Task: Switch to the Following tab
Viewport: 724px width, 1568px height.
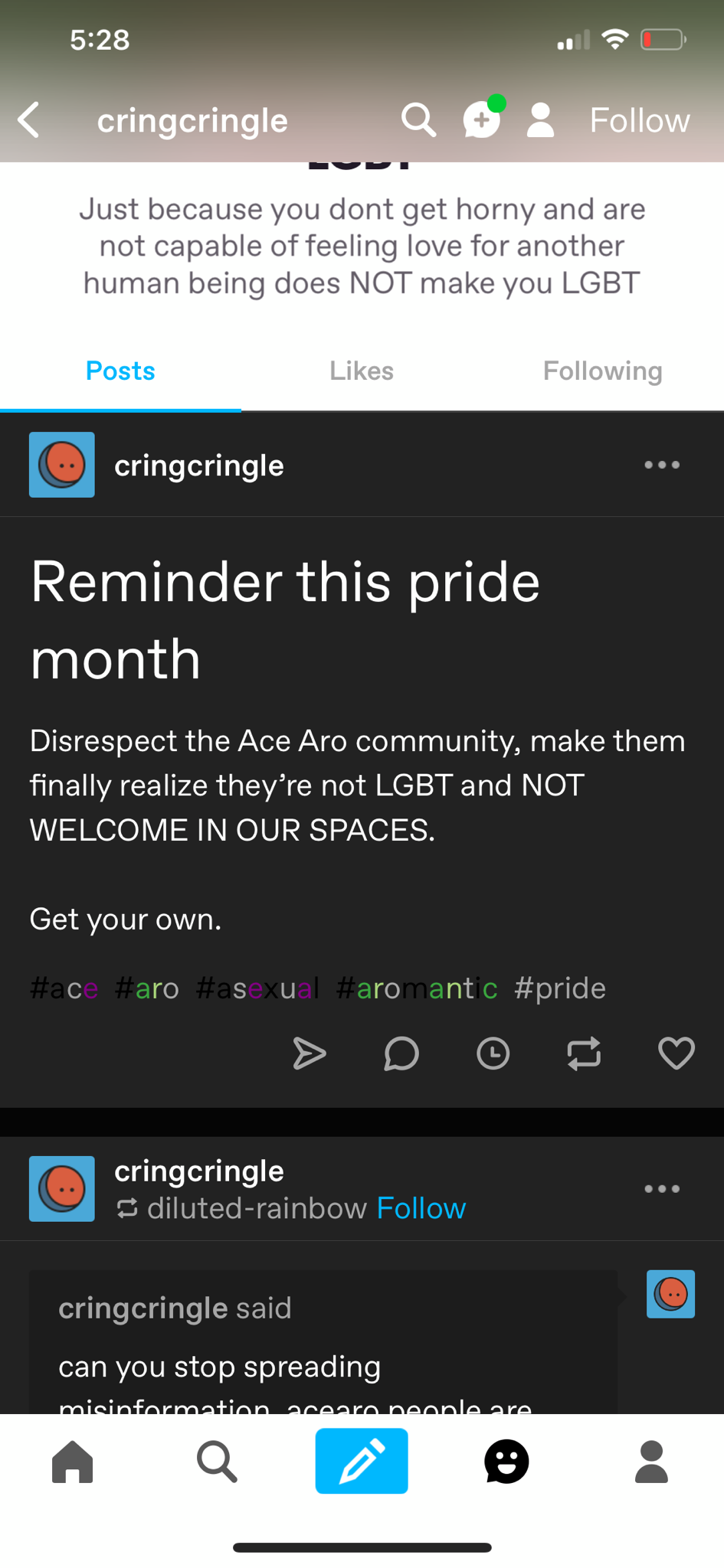Action: (602, 371)
